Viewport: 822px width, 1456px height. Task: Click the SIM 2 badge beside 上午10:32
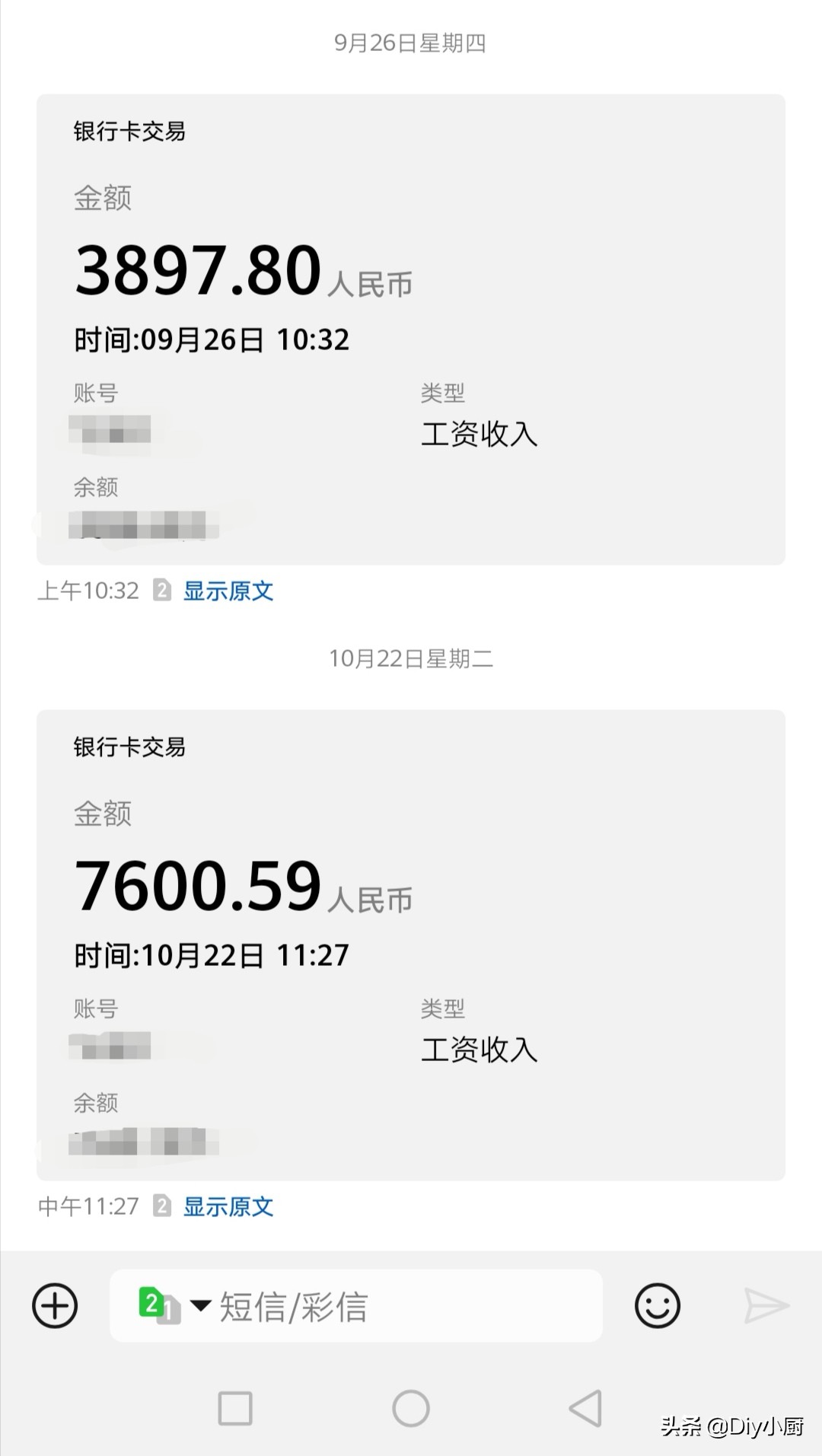(x=162, y=590)
